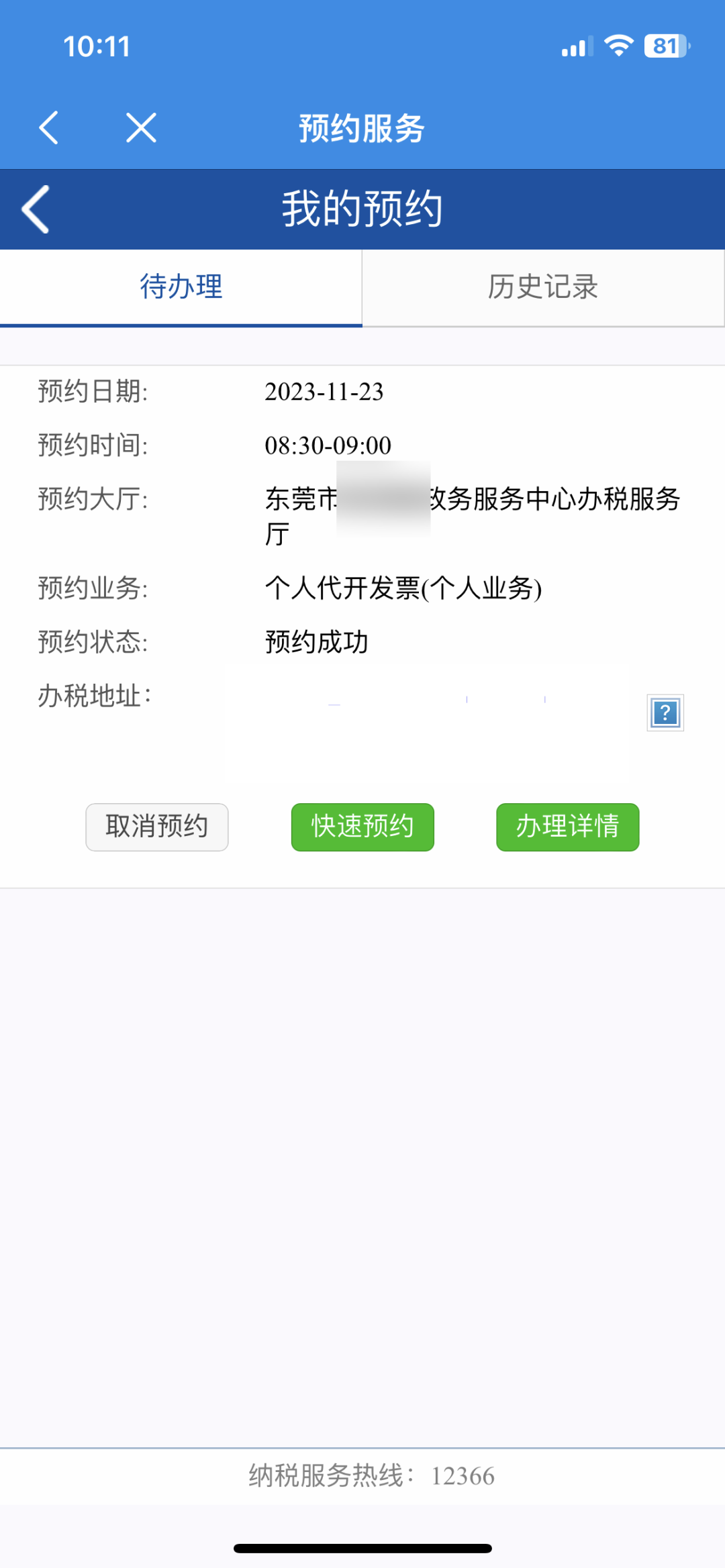The height and width of the screenshot is (1568, 725).
Task: Tap the back arrow beside 我的预约
Action: coord(36,209)
